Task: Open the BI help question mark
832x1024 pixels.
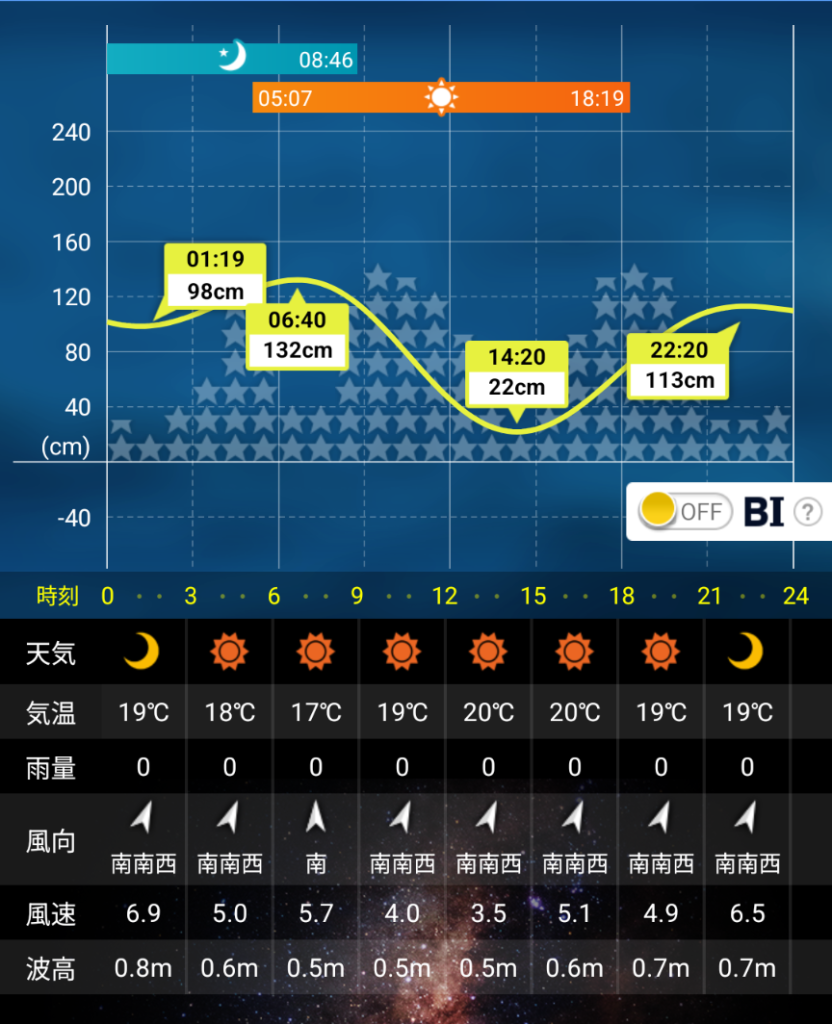Action: tap(807, 512)
